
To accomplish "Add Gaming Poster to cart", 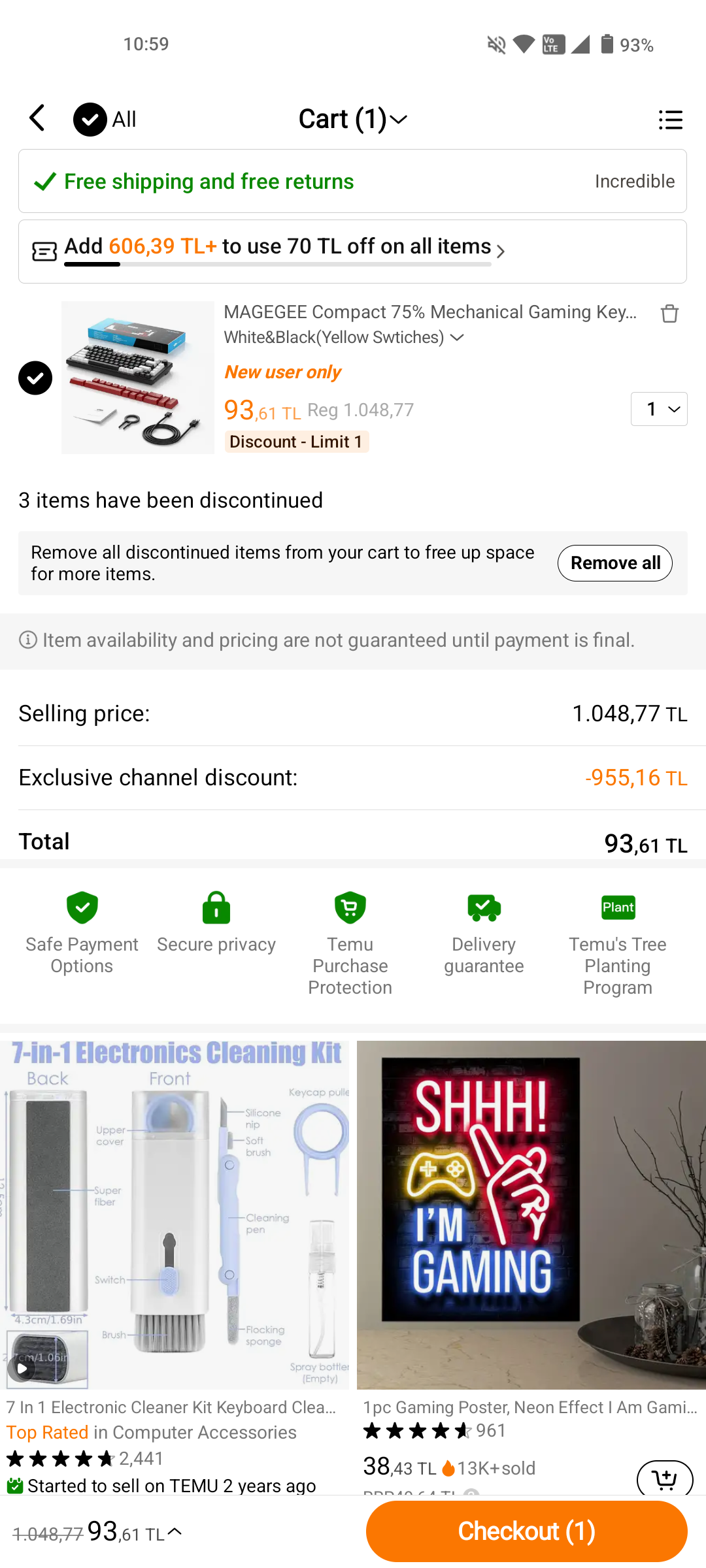I will tap(665, 1478).
